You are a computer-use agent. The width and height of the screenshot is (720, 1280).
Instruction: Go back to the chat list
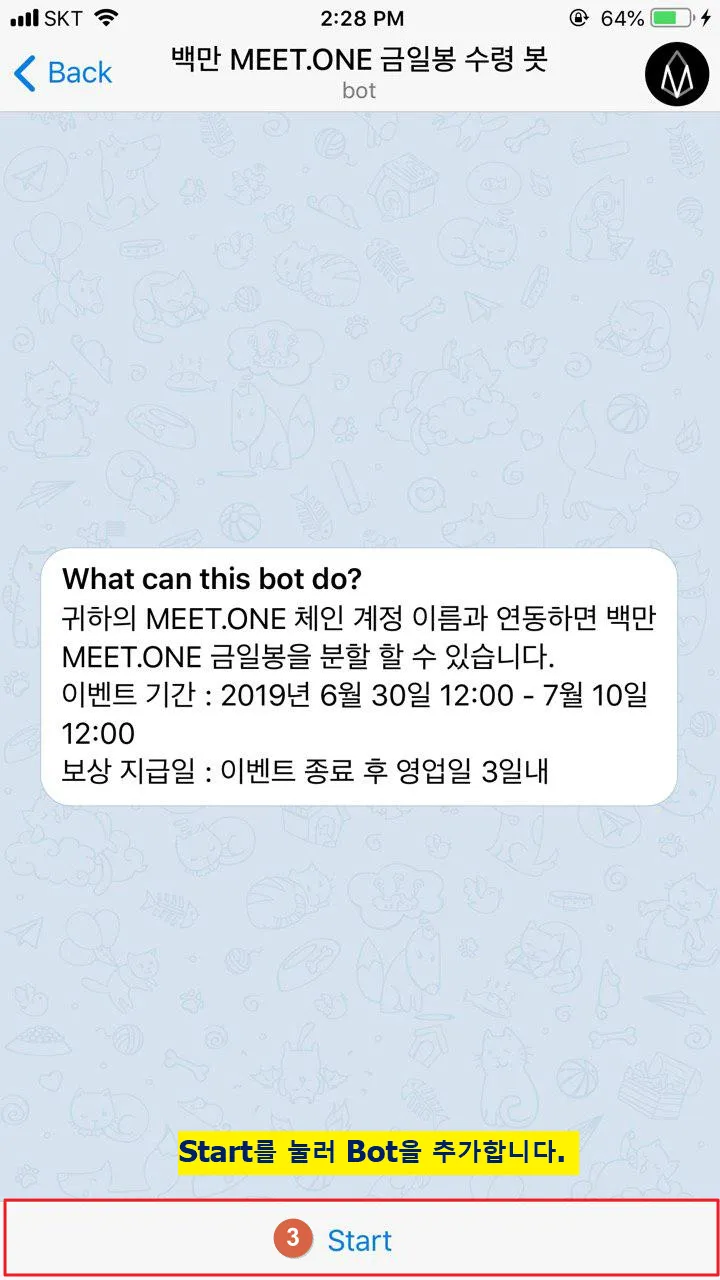[62, 73]
